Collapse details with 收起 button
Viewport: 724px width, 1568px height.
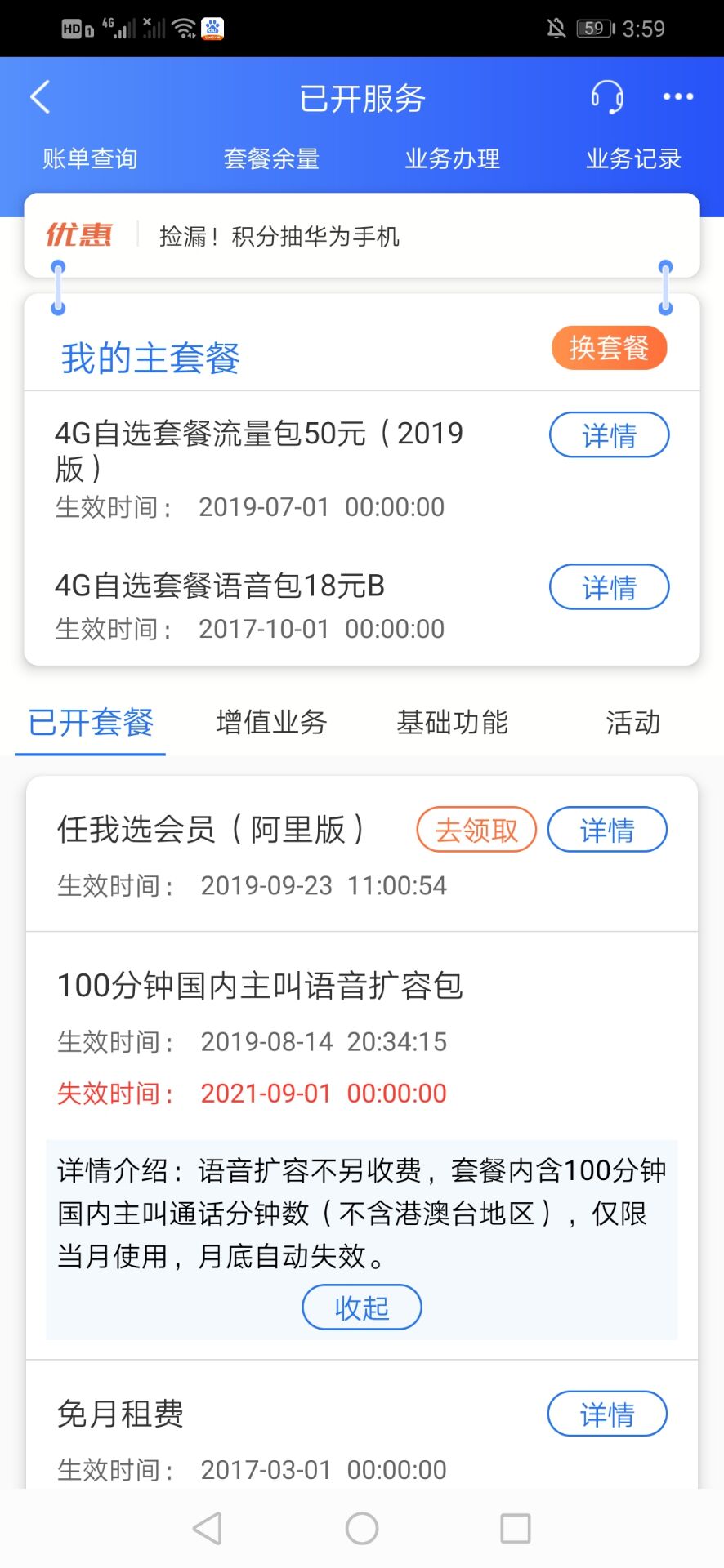[x=362, y=1307]
